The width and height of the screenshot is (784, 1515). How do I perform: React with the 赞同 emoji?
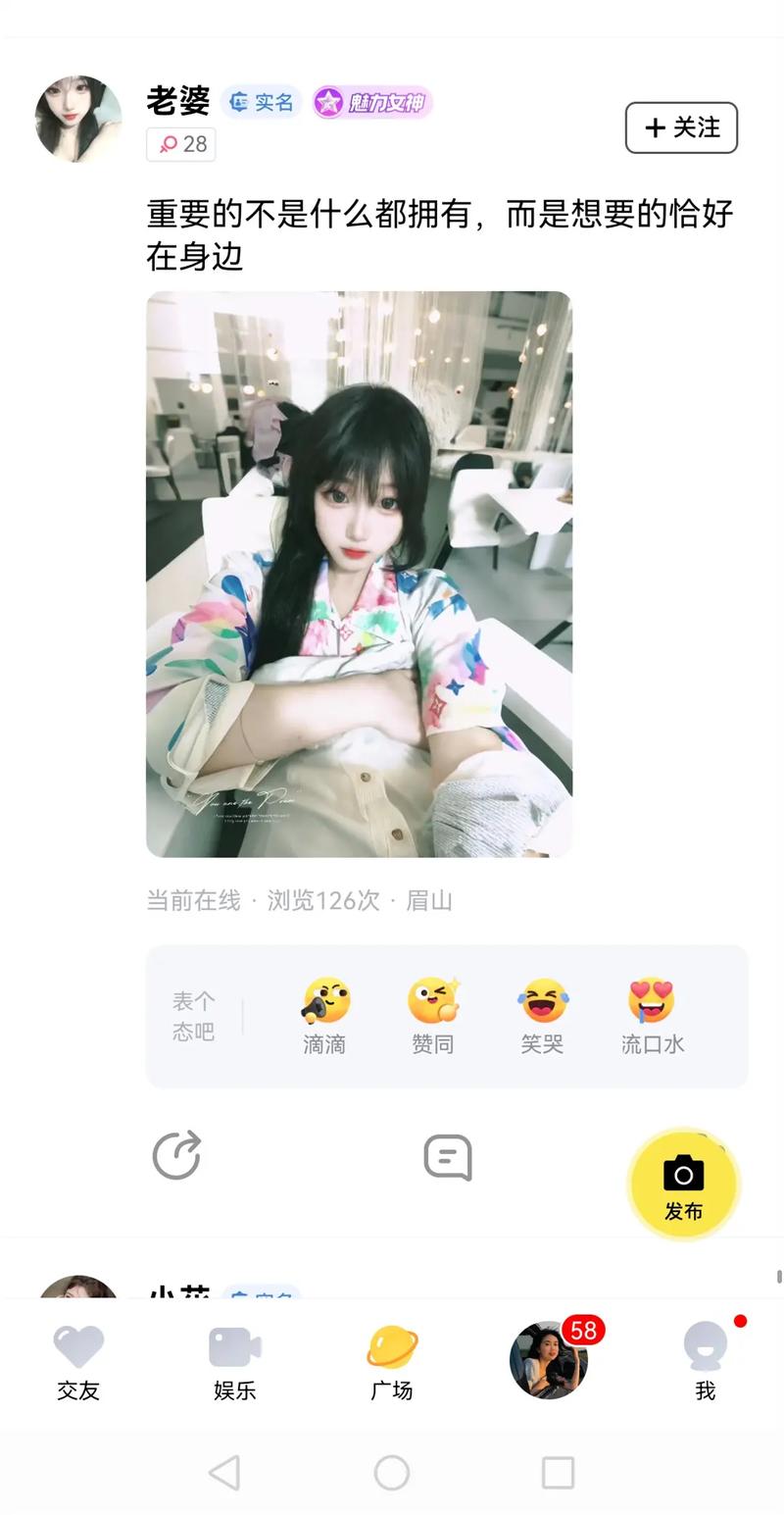click(x=433, y=1015)
